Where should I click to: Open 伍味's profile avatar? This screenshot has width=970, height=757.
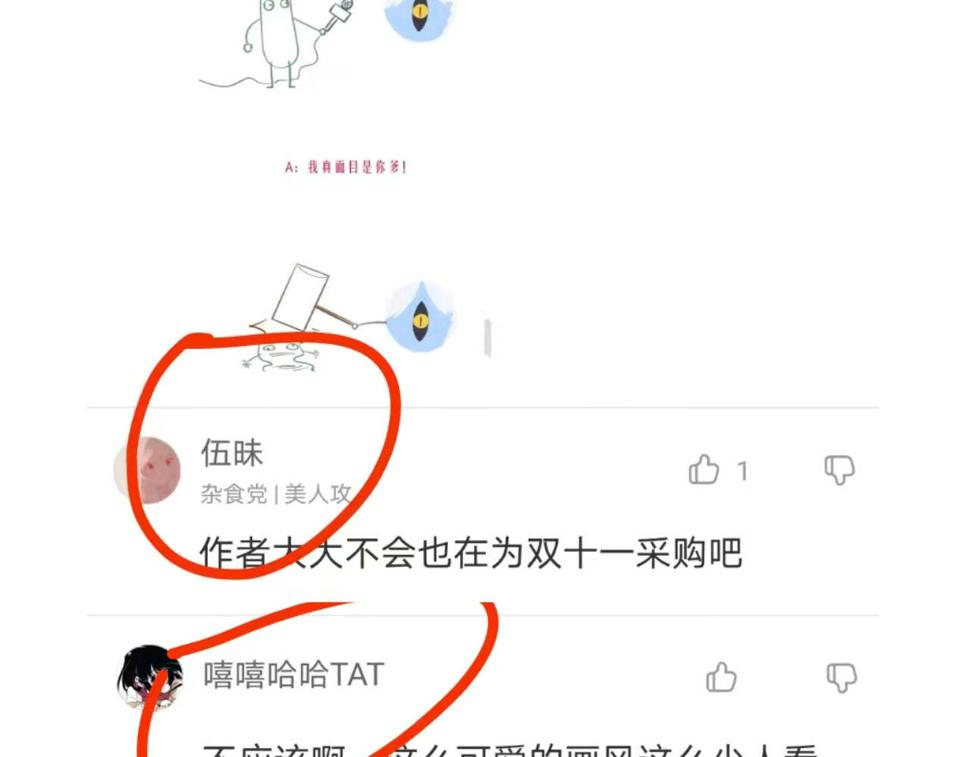pos(147,471)
